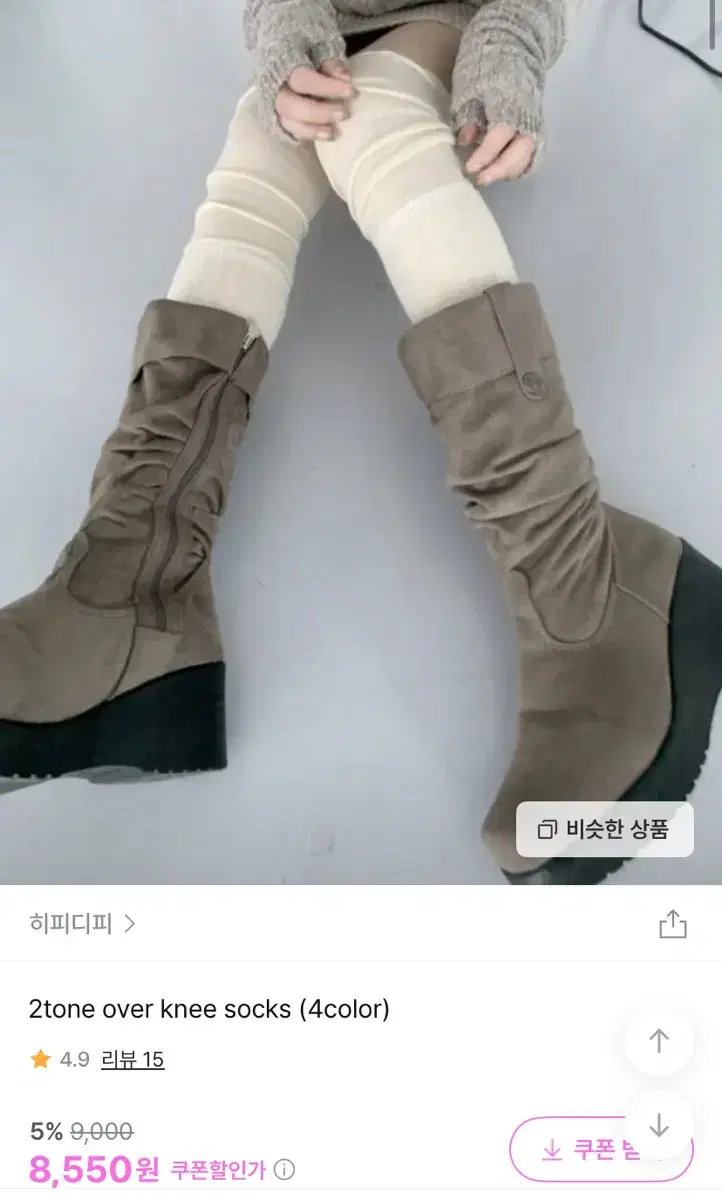722x1200 pixels.
Task: Tap the similar-products overlay icon on the photo
Action: 545,829
